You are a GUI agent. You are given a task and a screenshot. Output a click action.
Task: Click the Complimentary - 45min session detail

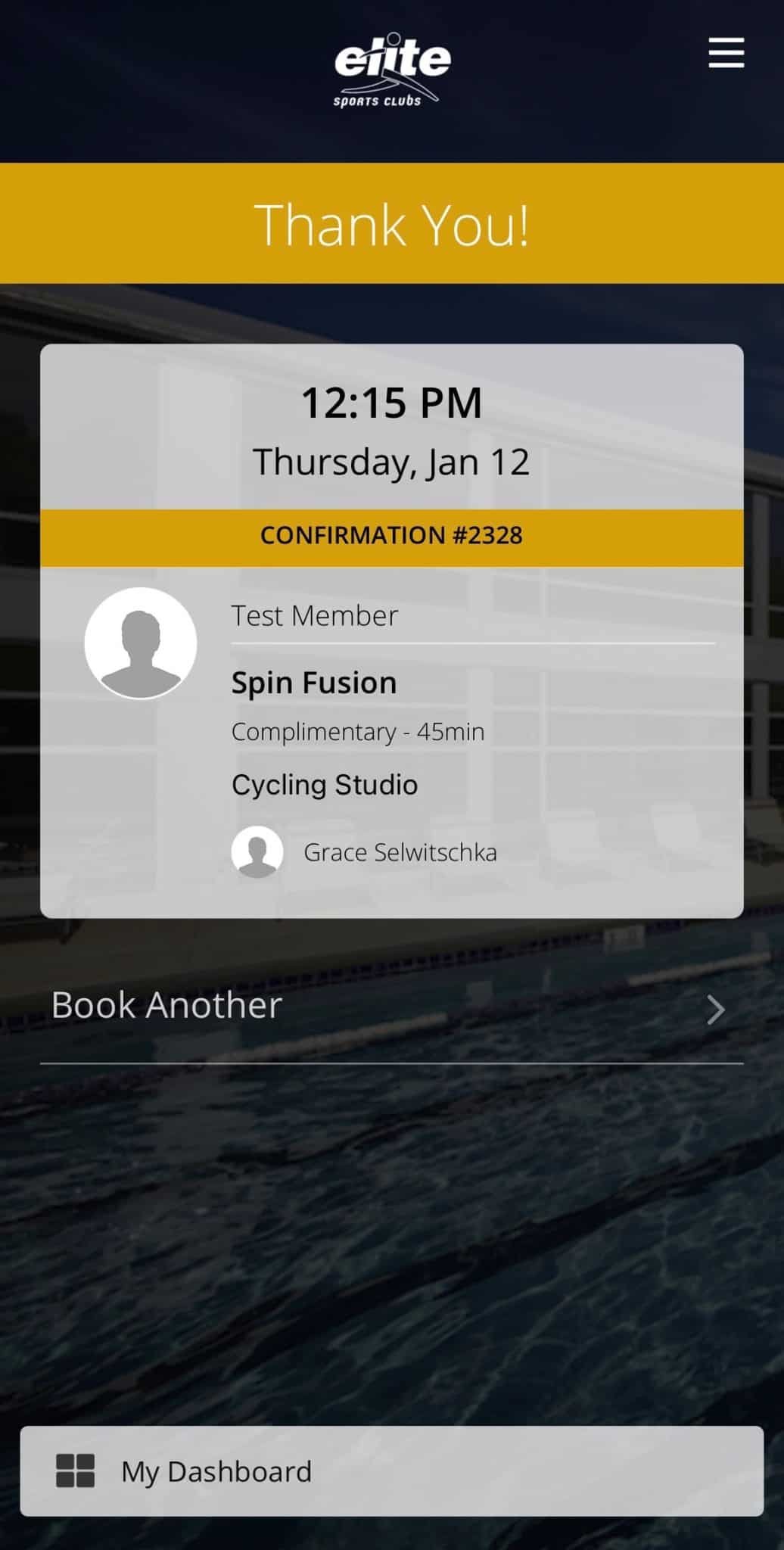[357, 731]
